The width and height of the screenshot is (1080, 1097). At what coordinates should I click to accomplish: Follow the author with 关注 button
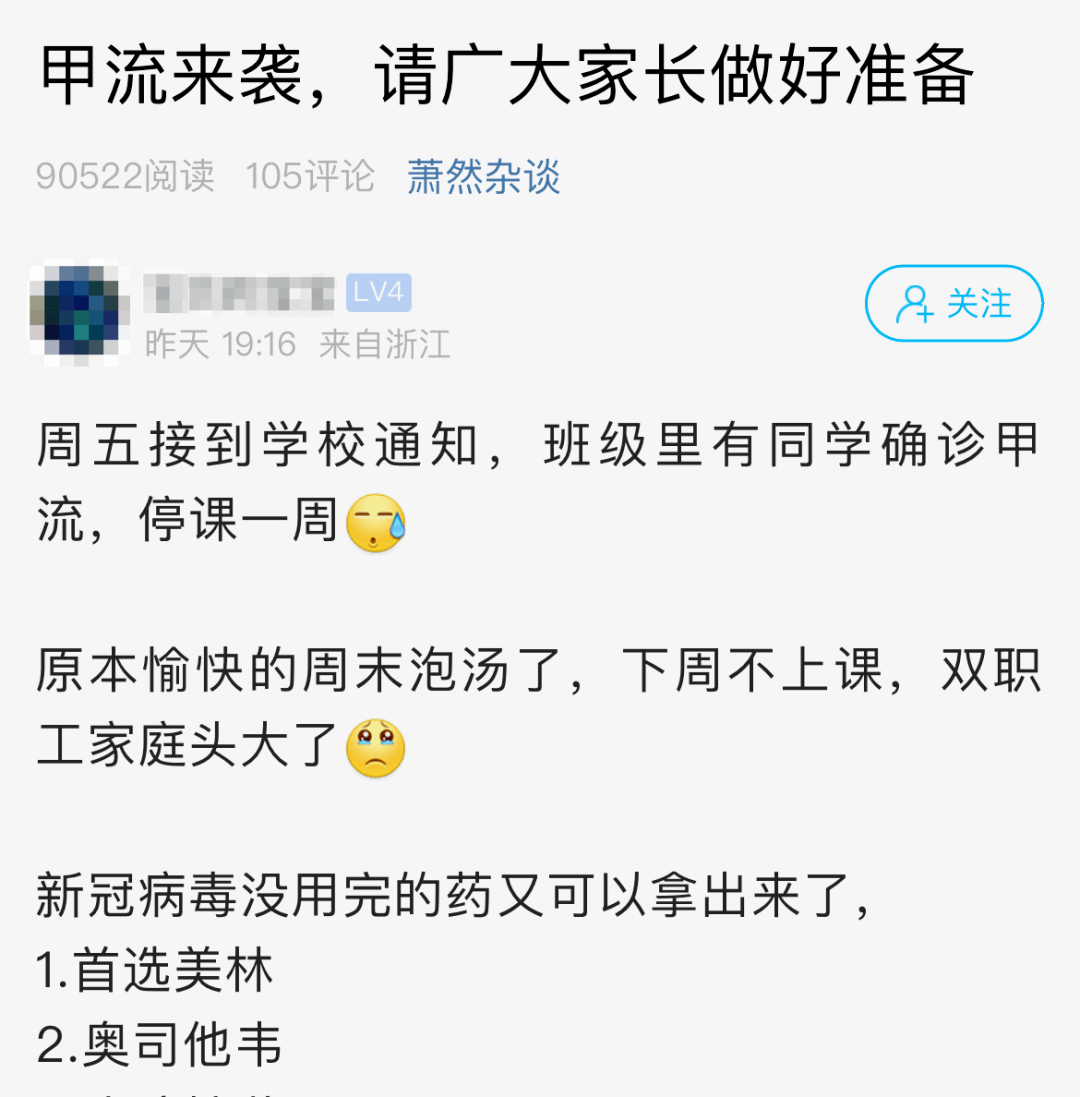[954, 303]
